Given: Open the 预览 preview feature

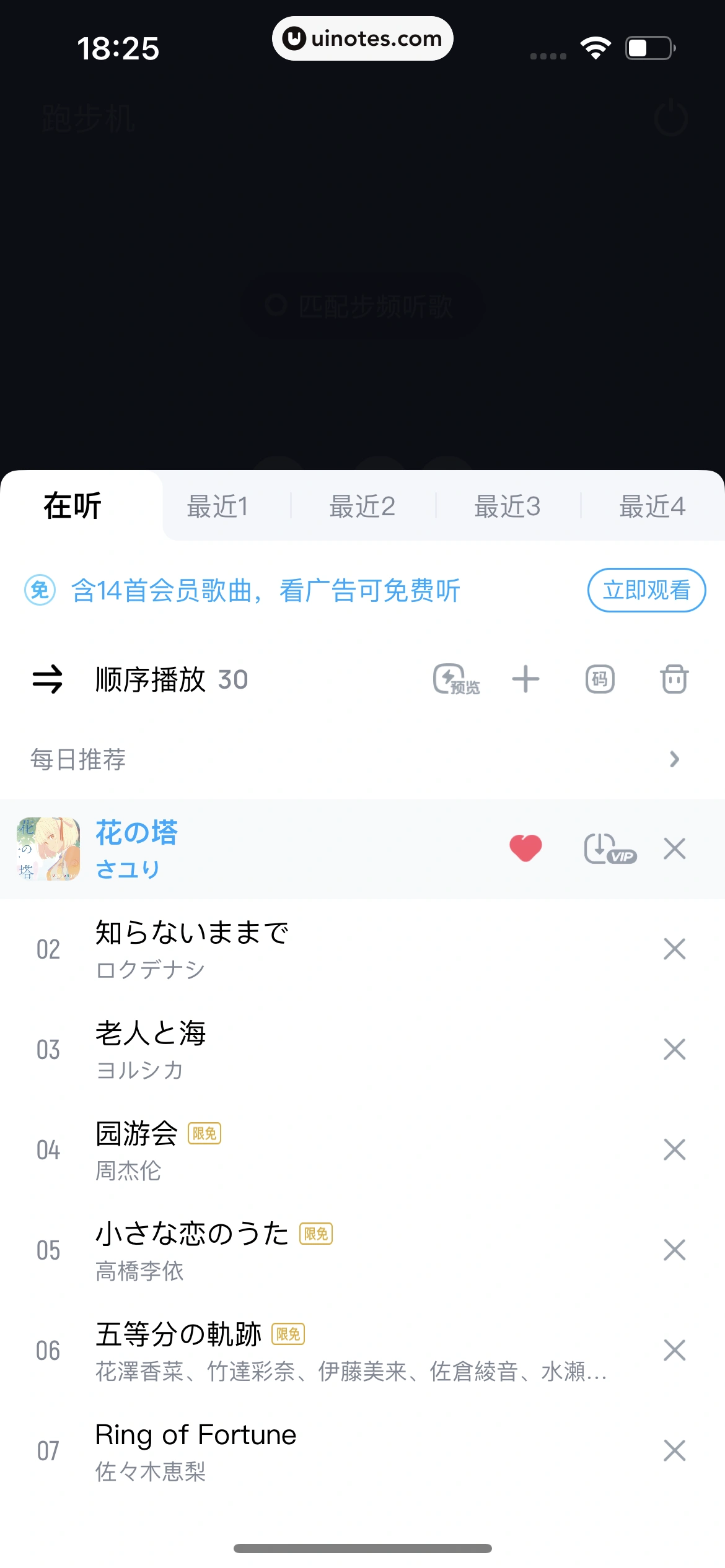Looking at the screenshot, I should click(x=455, y=678).
